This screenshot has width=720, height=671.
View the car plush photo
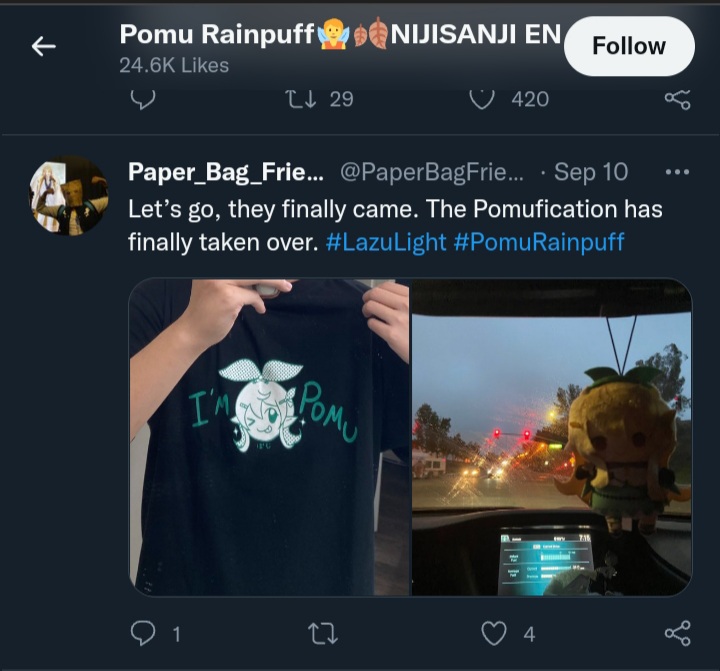click(x=551, y=437)
